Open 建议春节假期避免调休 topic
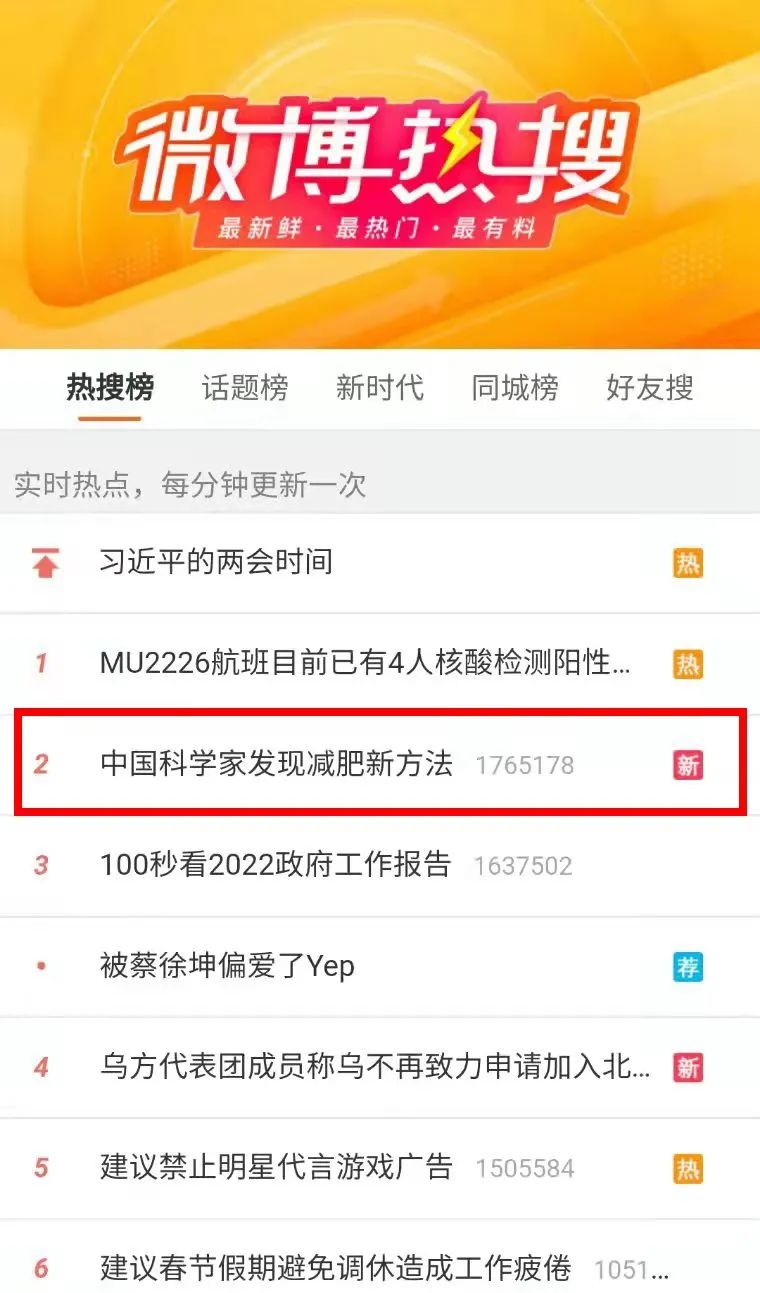The width and height of the screenshot is (760, 1293). pos(335,1268)
